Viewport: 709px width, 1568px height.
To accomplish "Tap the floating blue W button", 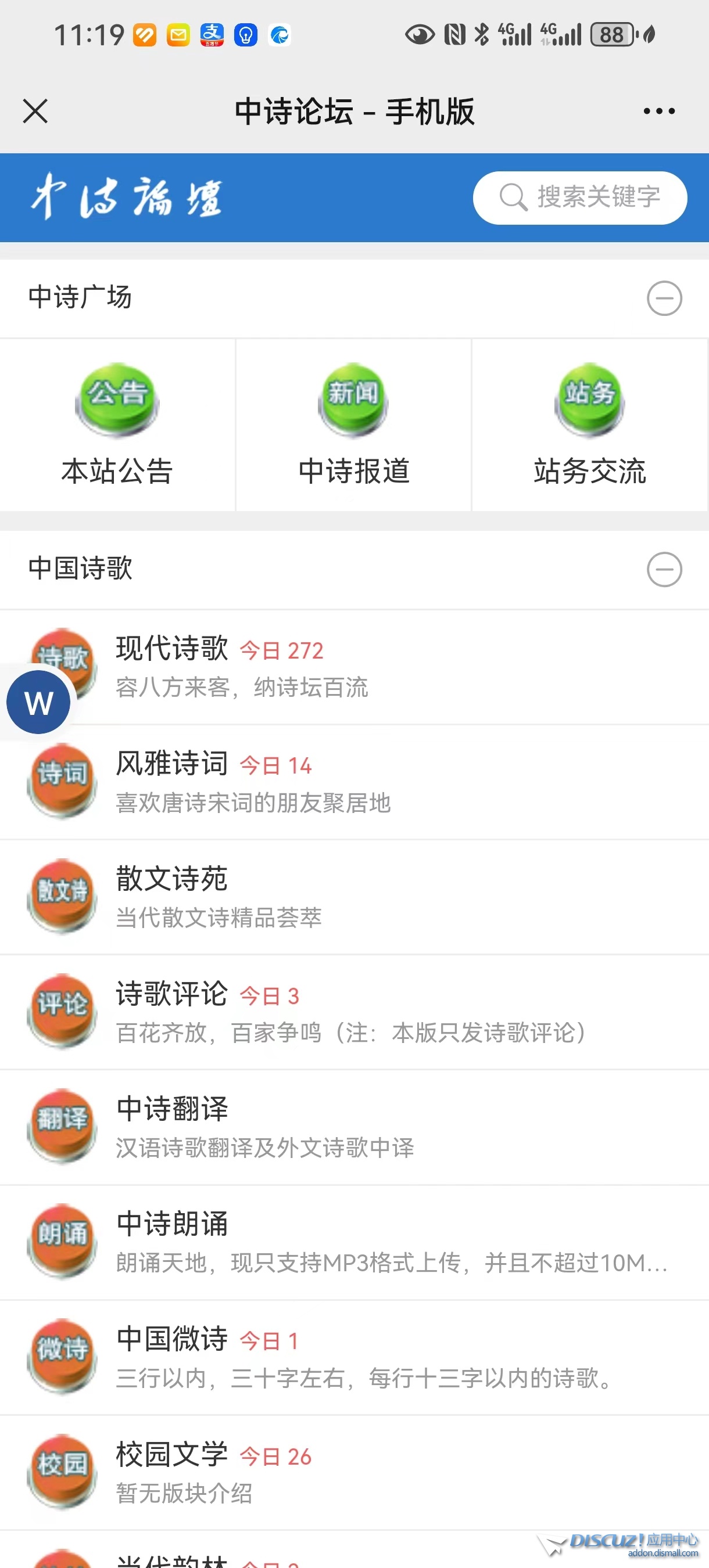I will 38,703.
